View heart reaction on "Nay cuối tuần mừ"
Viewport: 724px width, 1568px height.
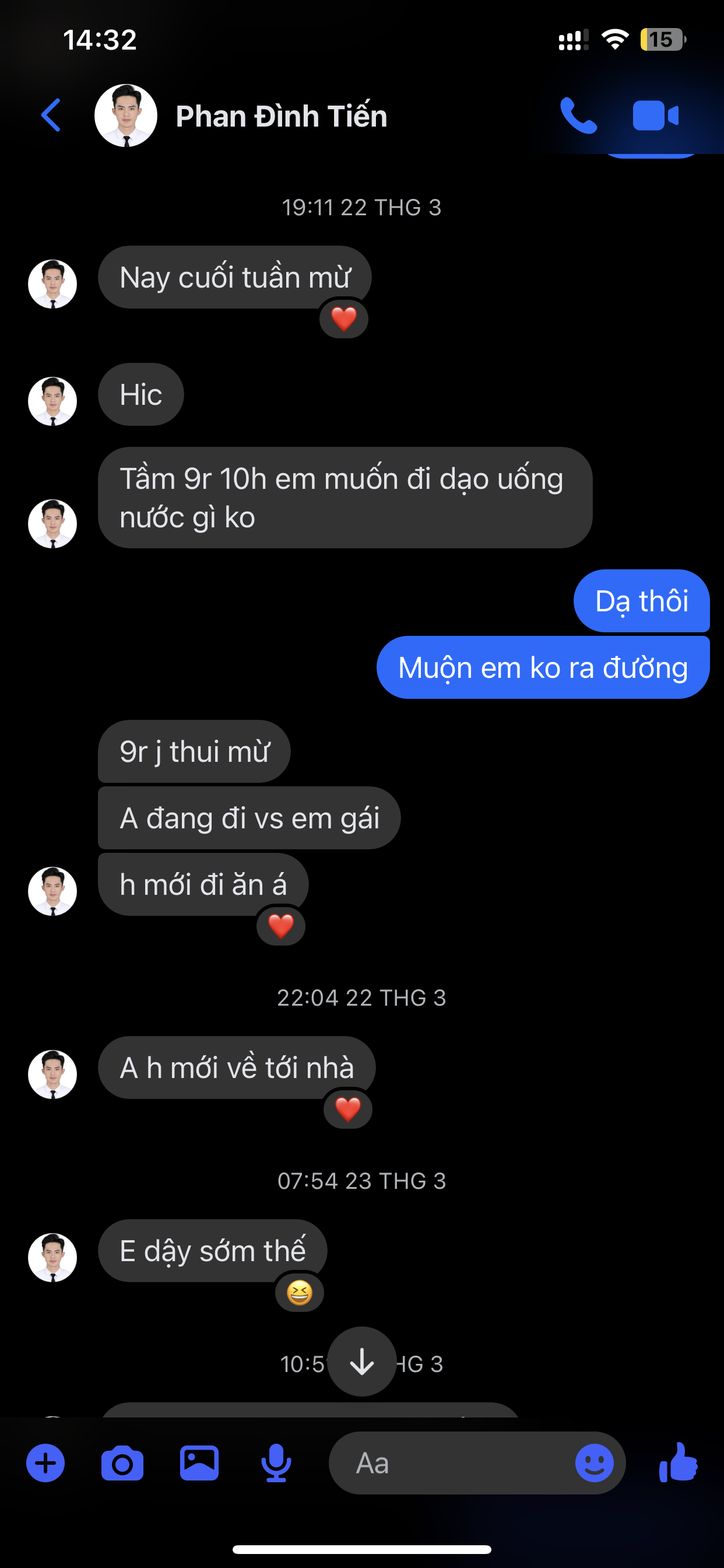click(x=344, y=319)
